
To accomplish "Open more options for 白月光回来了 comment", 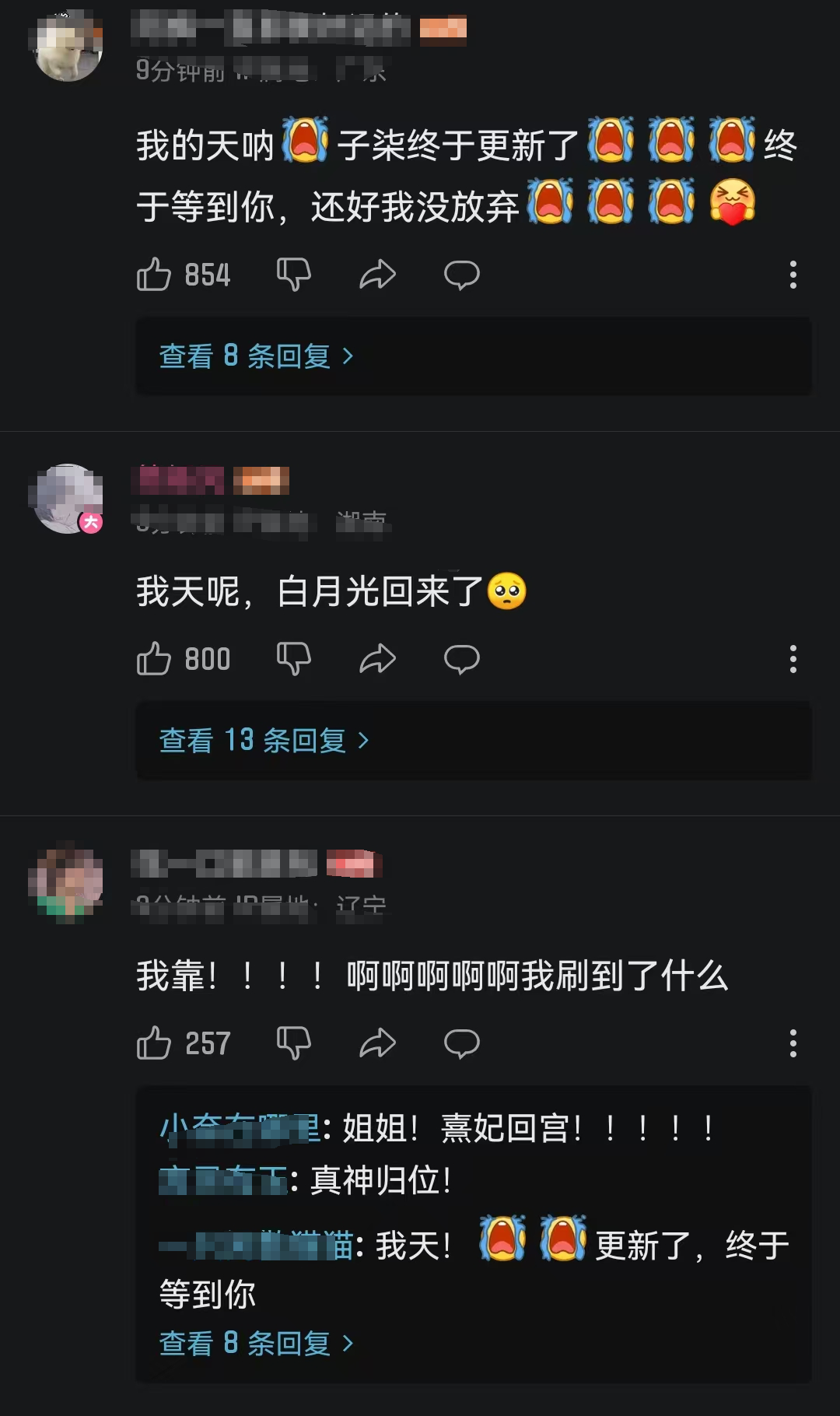I will [x=793, y=659].
